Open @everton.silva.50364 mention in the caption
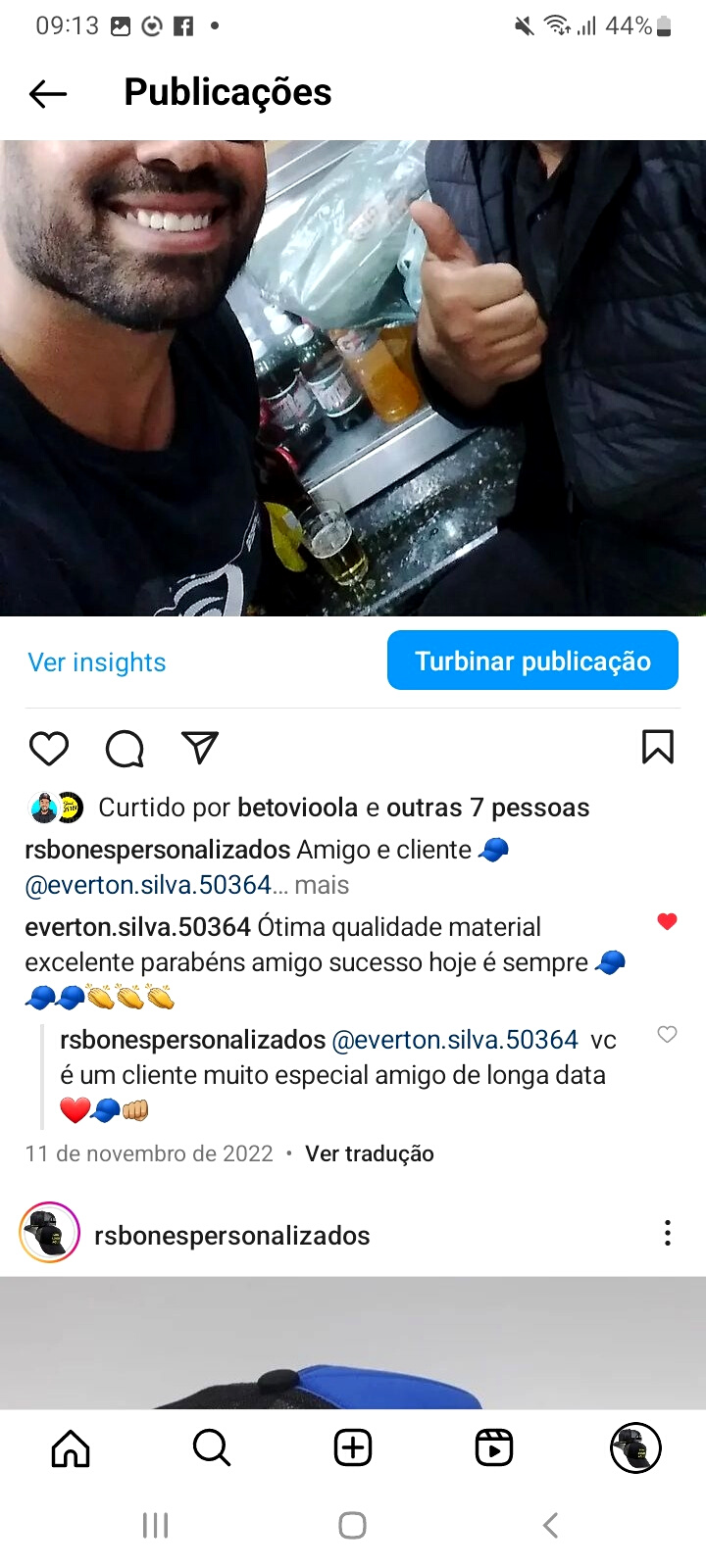 coord(148,885)
